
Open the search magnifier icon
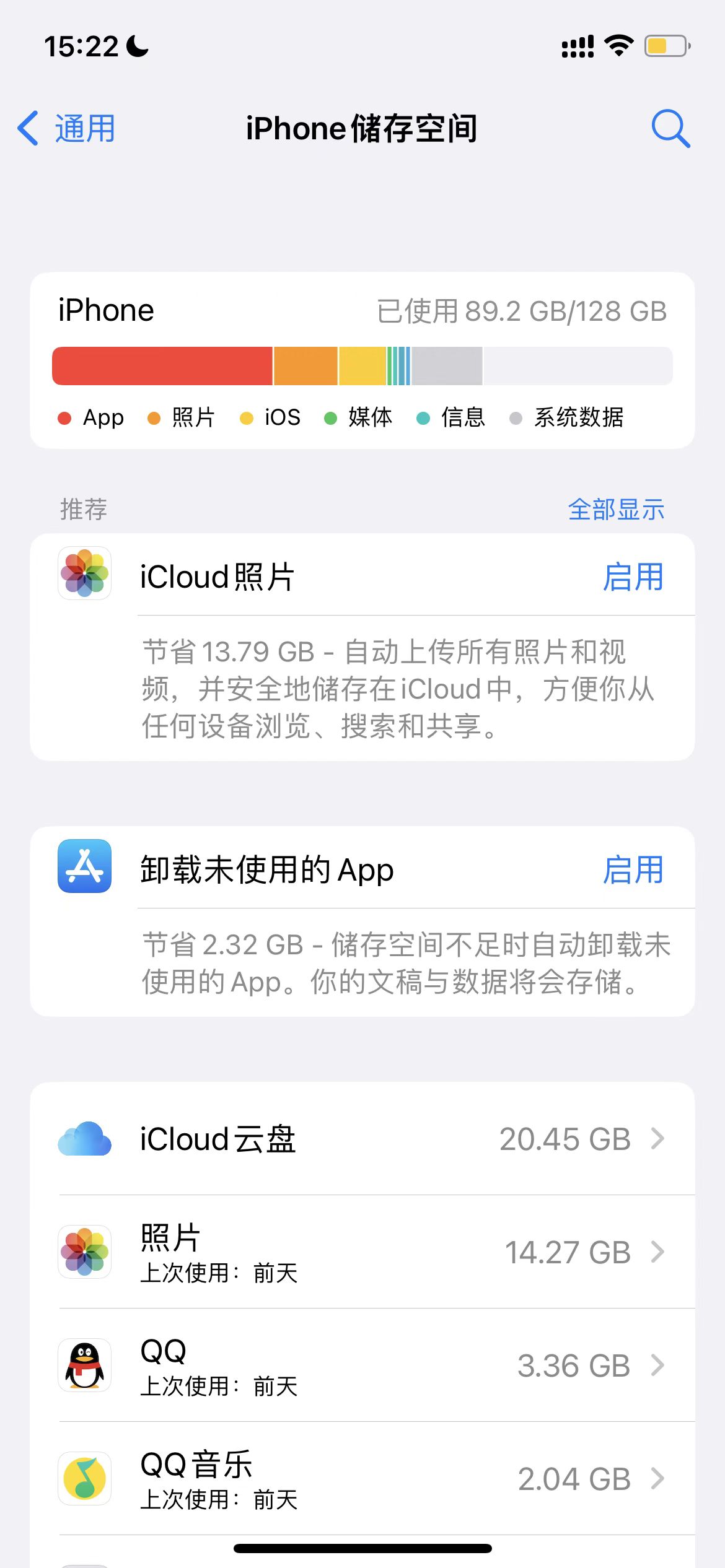coord(670,129)
